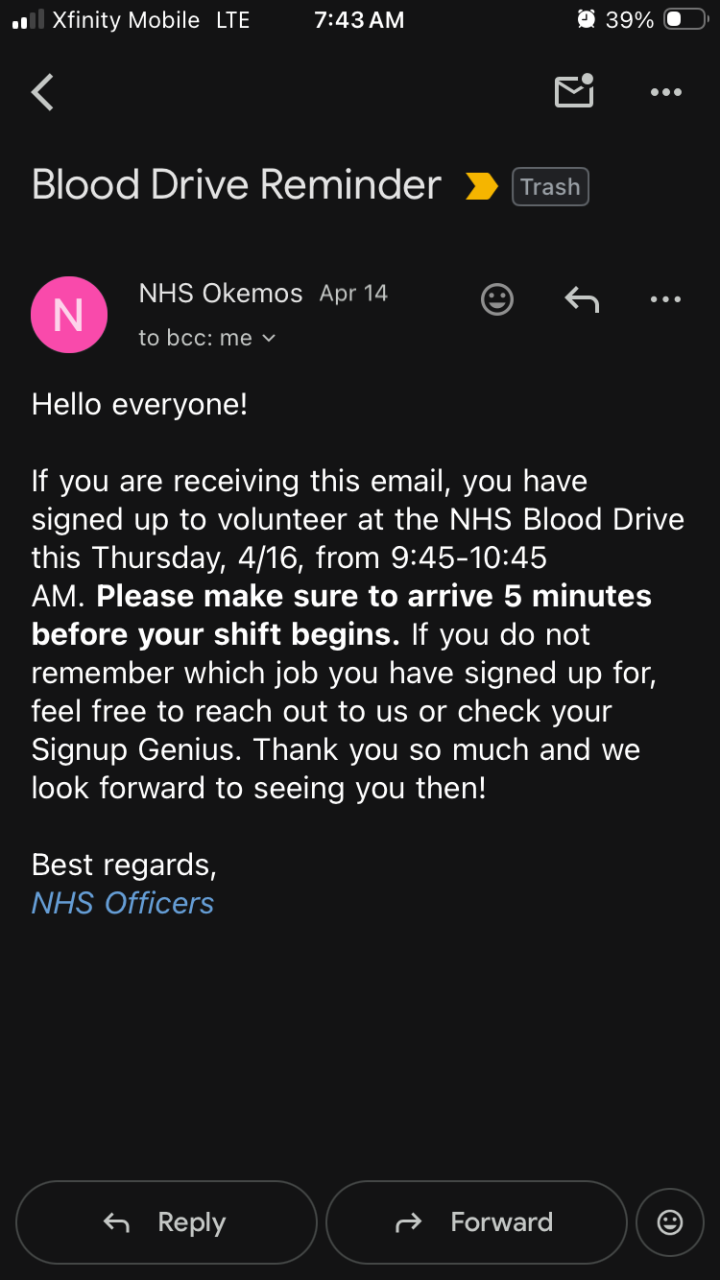Open the NHS Officers link
The image size is (720, 1280).
tap(123, 903)
